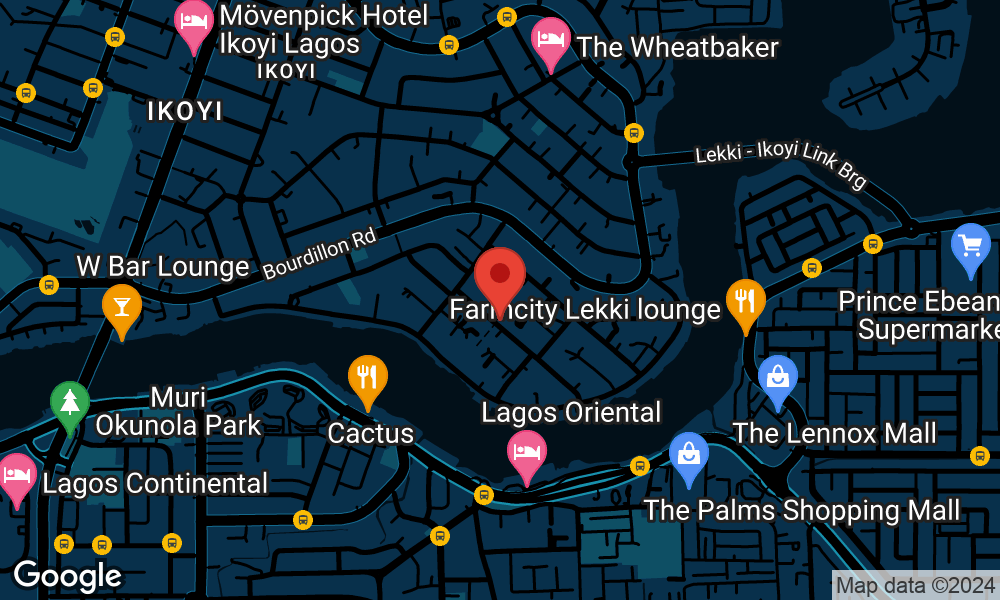Select the Muri Okunola Park marker
1000x600 pixels.
coord(69,404)
